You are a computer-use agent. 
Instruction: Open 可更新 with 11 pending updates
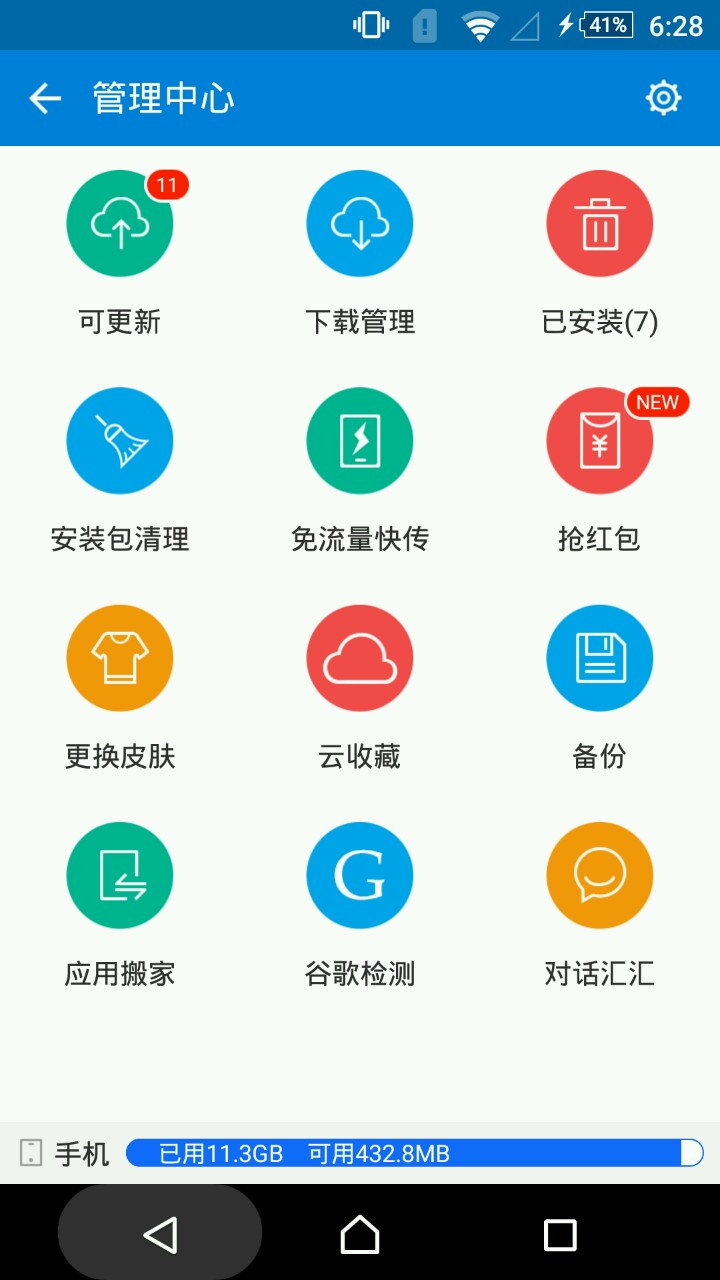pyautogui.click(x=120, y=224)
